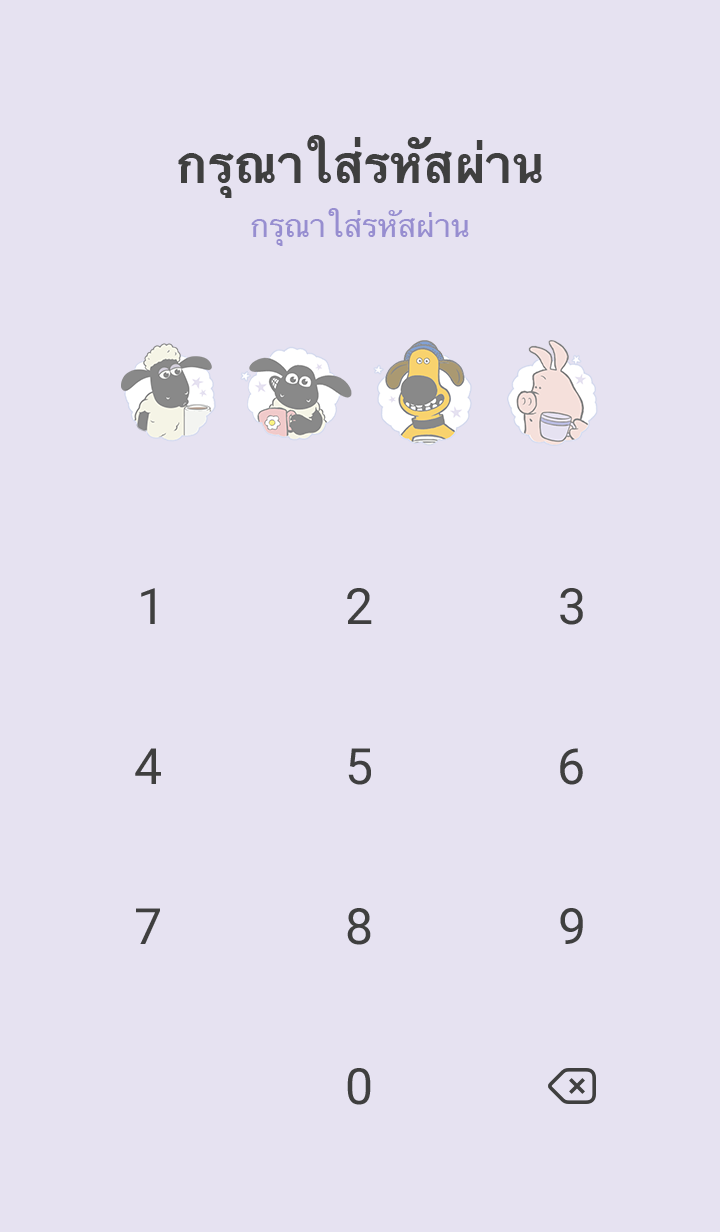
Task: Enter digit 9 for the passcode
Action: 571,927
